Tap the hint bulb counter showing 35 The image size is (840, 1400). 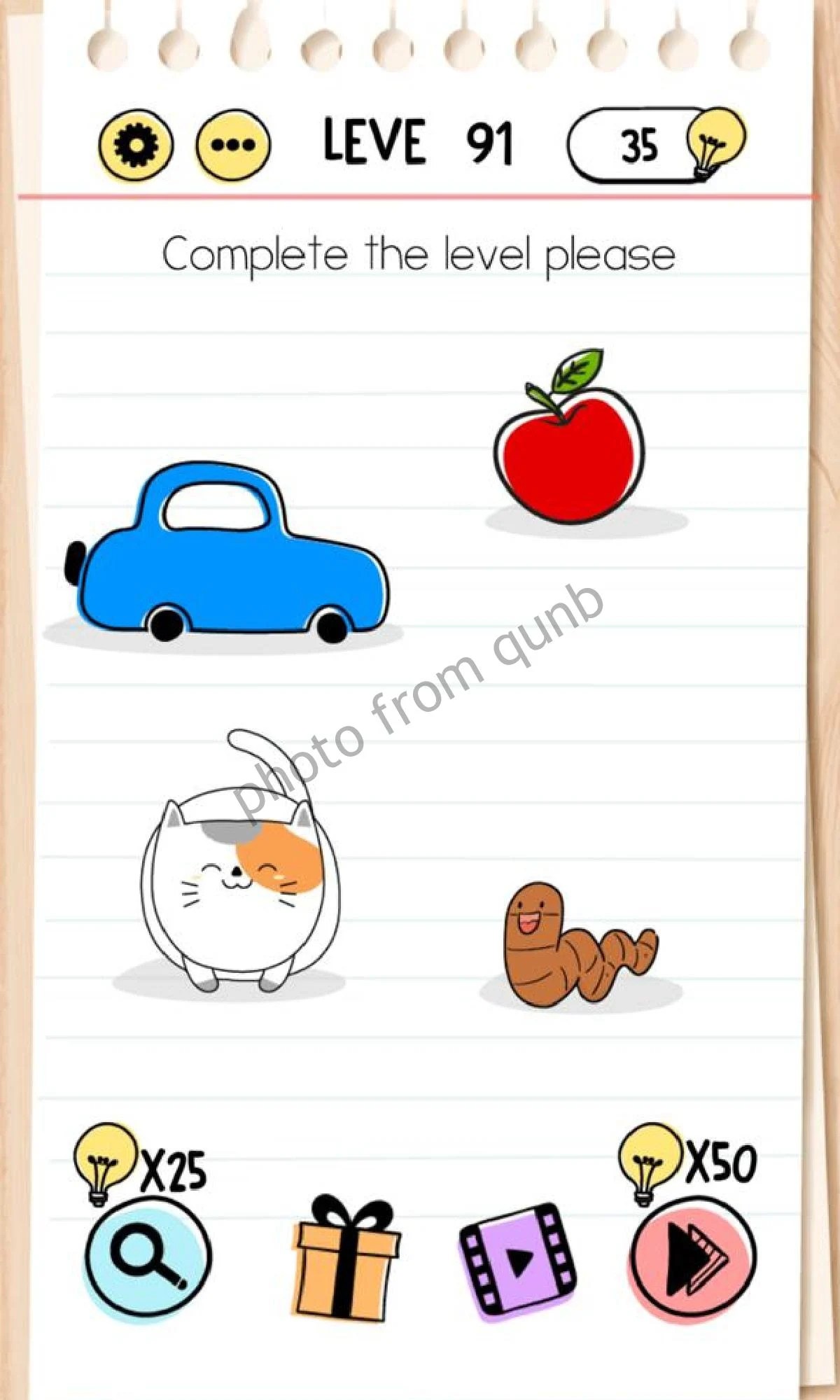coord(656,145)
